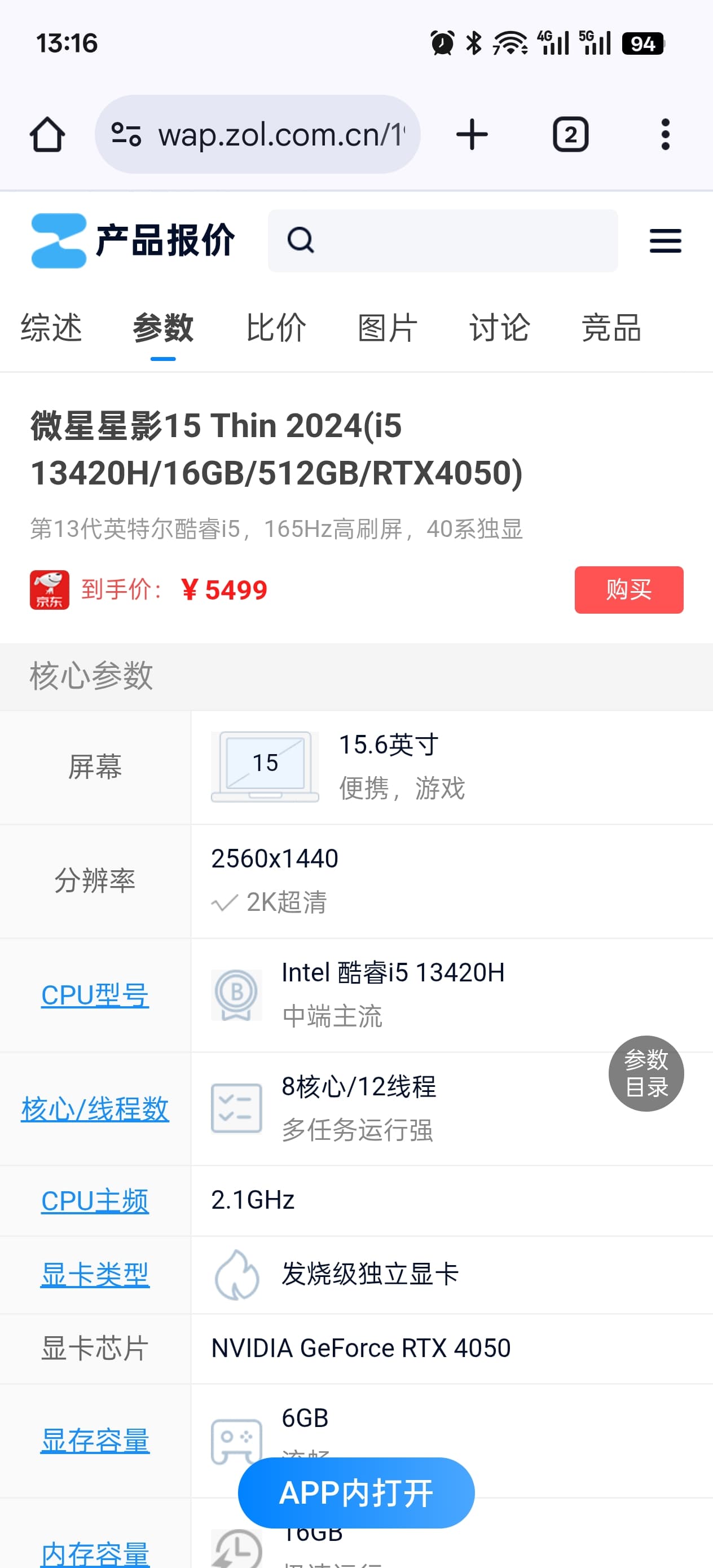Open the floating 参数目录 button
The image size is (713, 1568).
click(x=646, y=1074)
